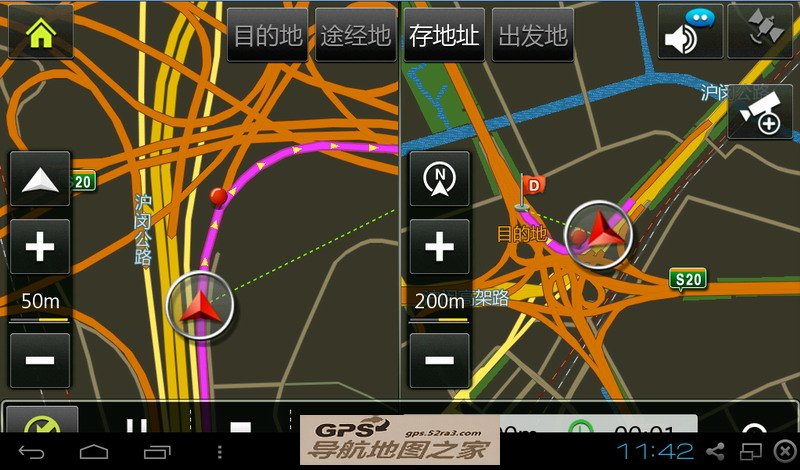Screen dimensions: 800x470
Task: Zoom out on the 200m map
Action: point(439,361)
